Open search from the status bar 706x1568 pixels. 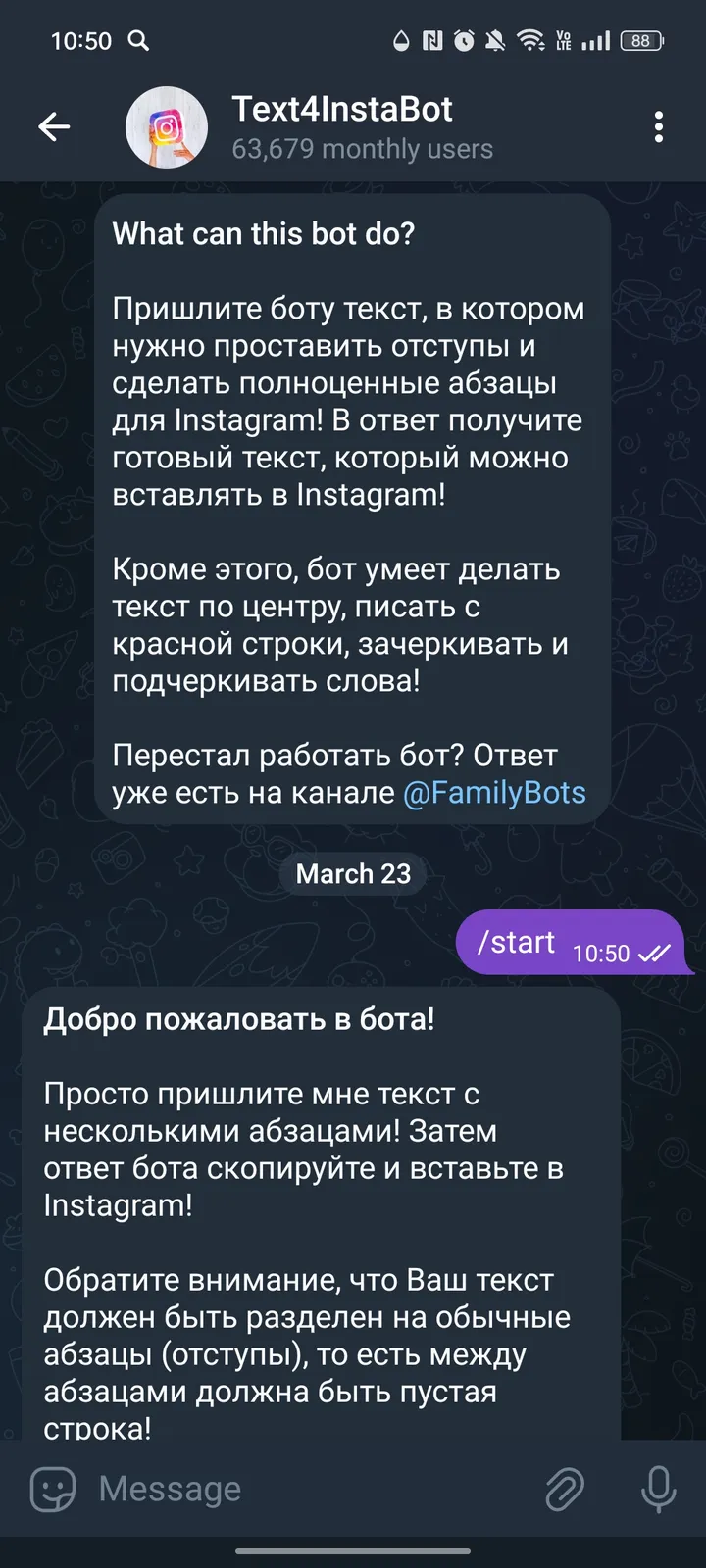click(x=137, y=41)
